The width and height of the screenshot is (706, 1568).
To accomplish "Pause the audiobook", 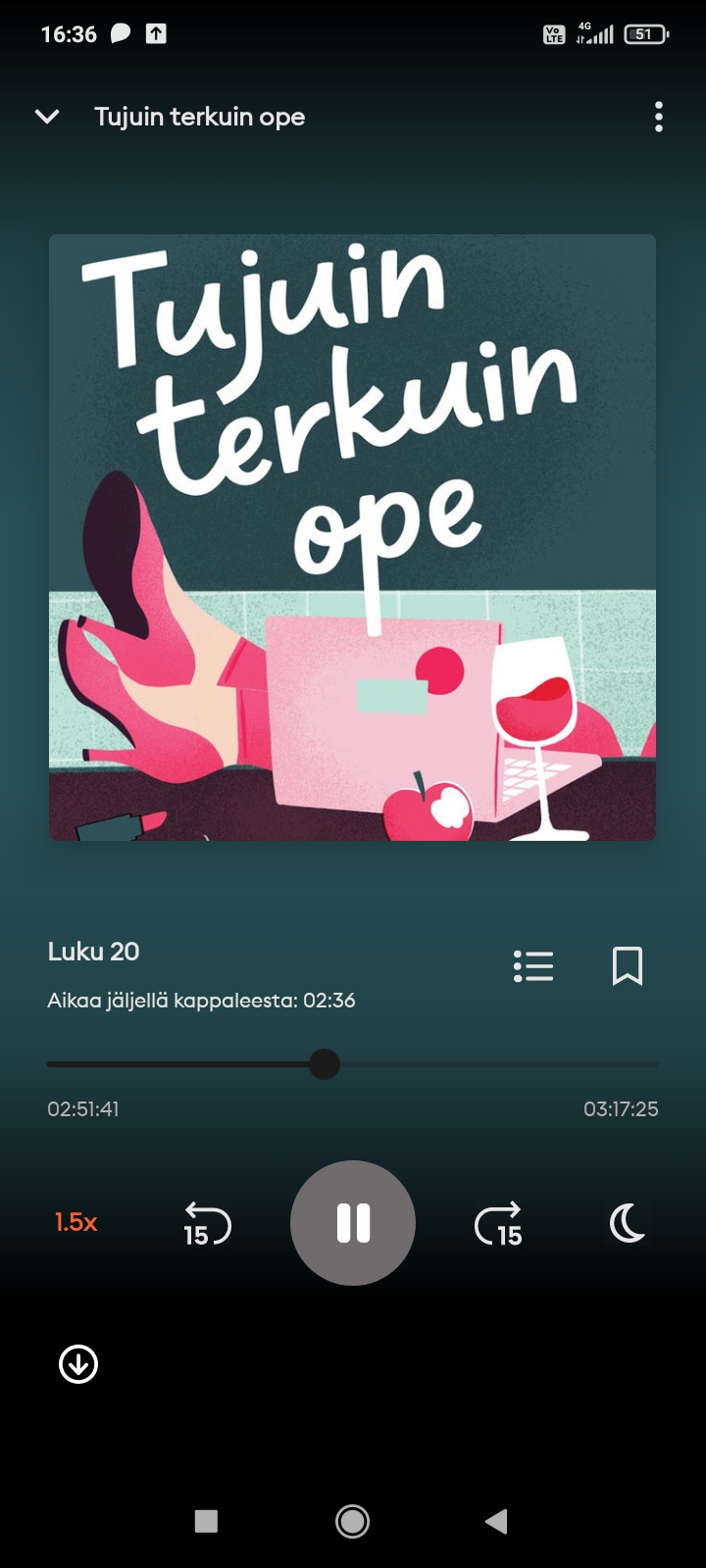I will pos(353,1223).
